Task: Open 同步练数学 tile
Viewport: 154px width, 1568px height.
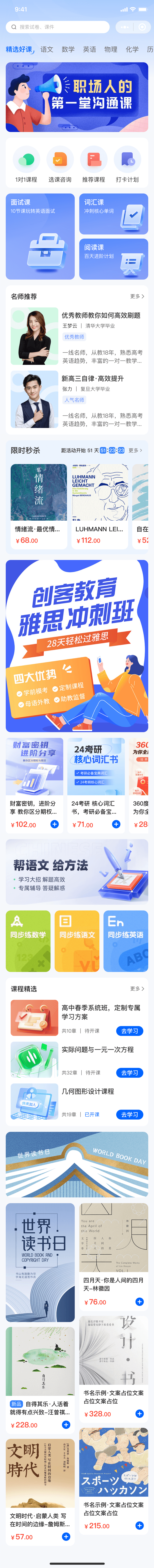Action: (28, 940)
